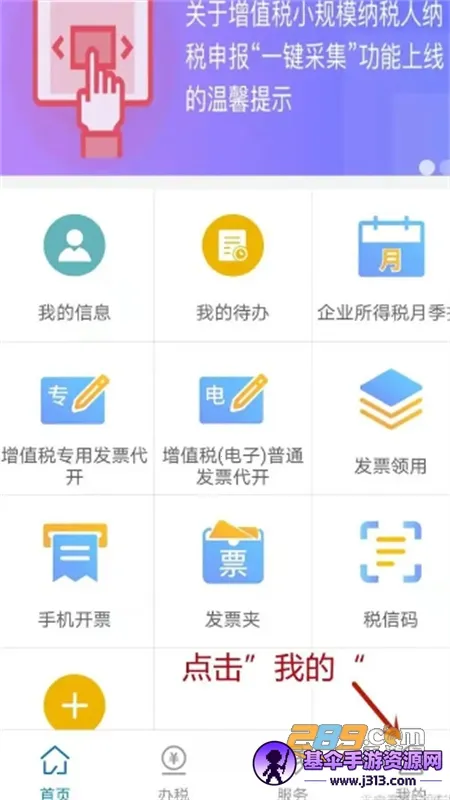This screenshot has width=450, height=800.
Task: Open 手机开票
Action: (x=74, y=572)
